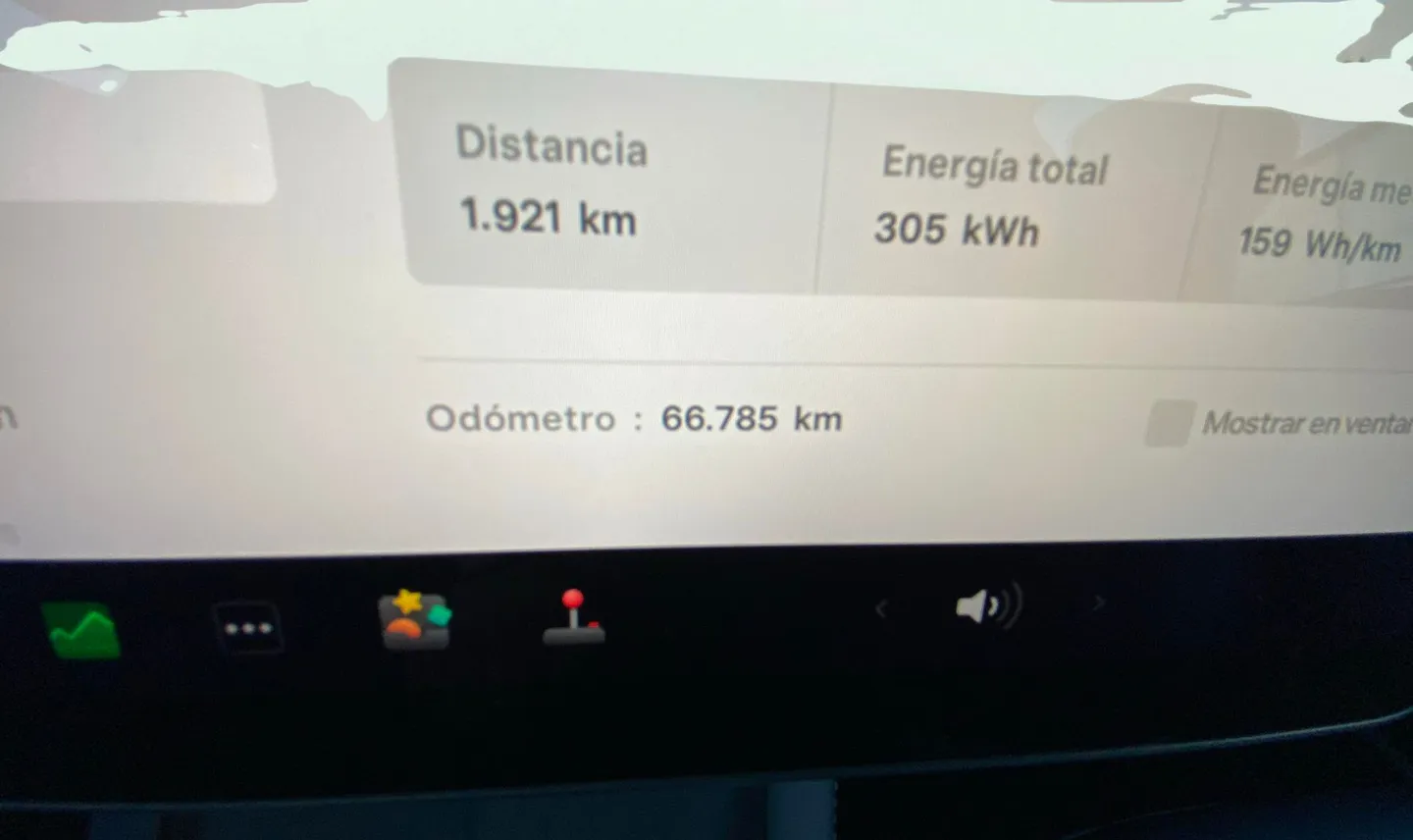Check the 'Mostrar en ventana' checkbox
Image resolution: width=1413 pixels, height=840 pixels.
(1169, 423)
